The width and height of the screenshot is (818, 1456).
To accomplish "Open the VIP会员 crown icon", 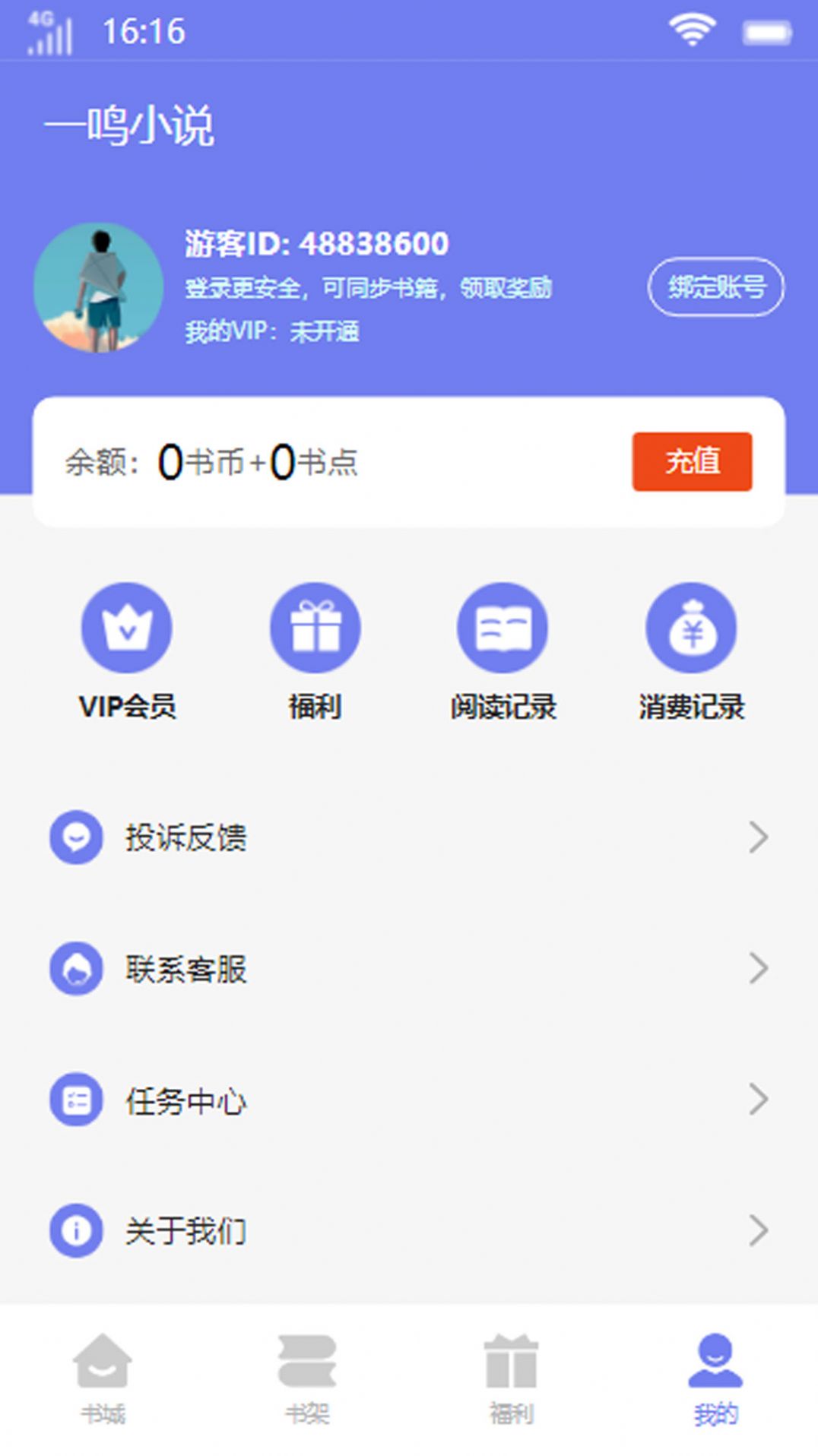I will [x=126, y=627].
